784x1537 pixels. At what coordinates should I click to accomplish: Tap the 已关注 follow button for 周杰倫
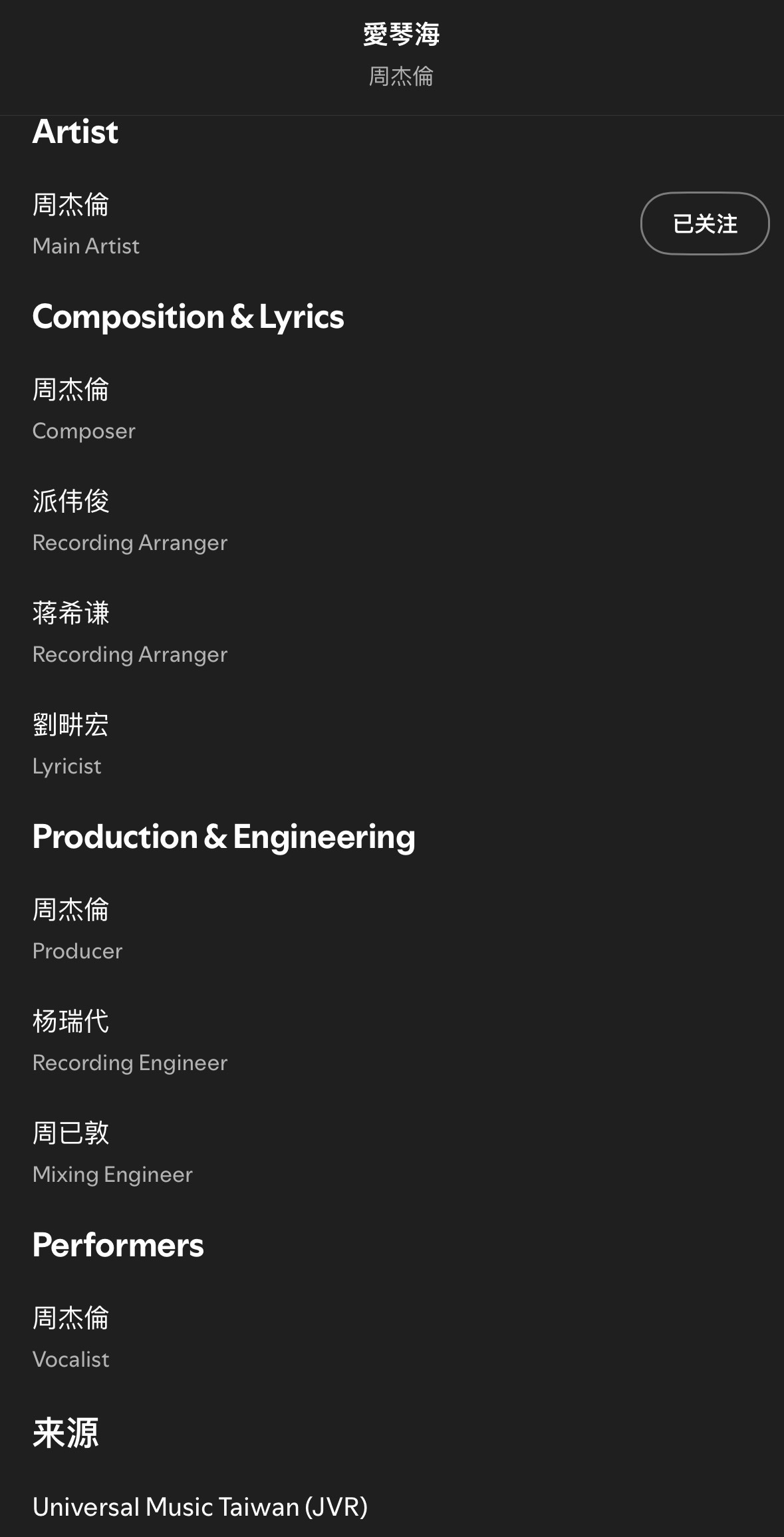[704, 223]
